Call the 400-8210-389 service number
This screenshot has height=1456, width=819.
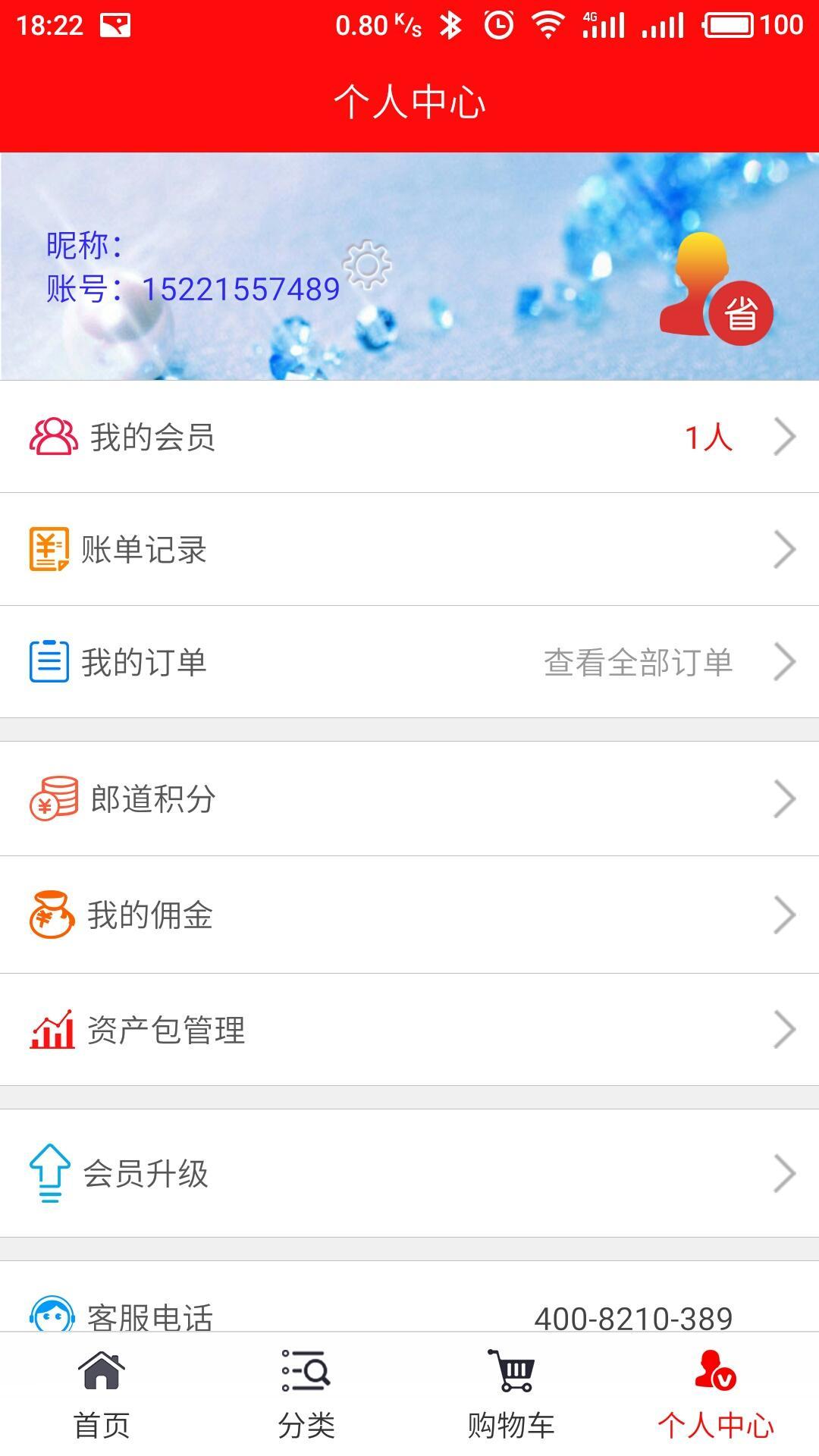pos(632,1314)
